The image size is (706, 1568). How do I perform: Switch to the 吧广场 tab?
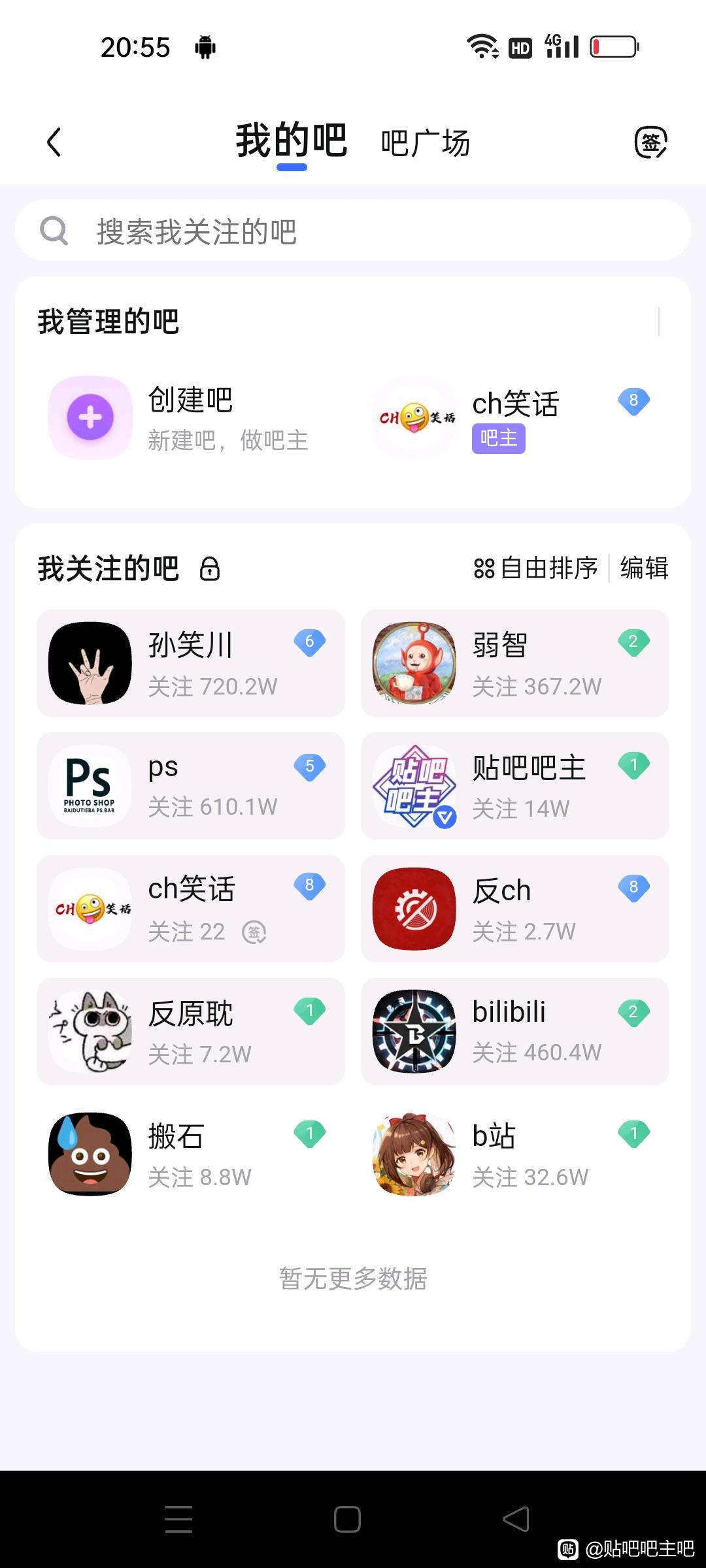coord(425,142)
